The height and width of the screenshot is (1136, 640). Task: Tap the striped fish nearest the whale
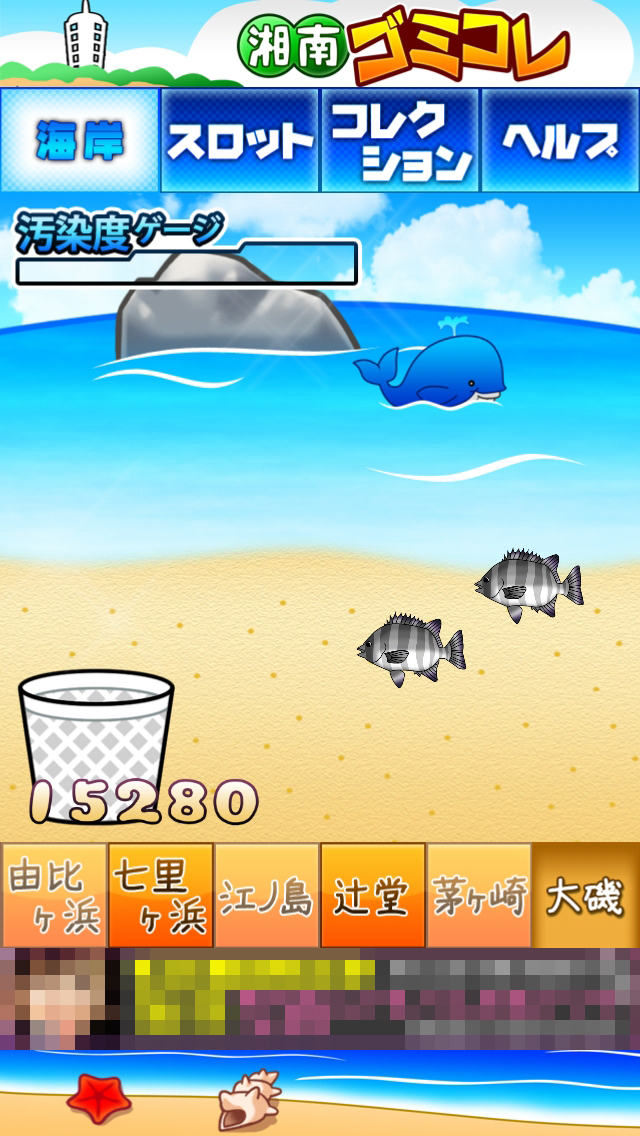pyautogui.click(x=527, y=582)
